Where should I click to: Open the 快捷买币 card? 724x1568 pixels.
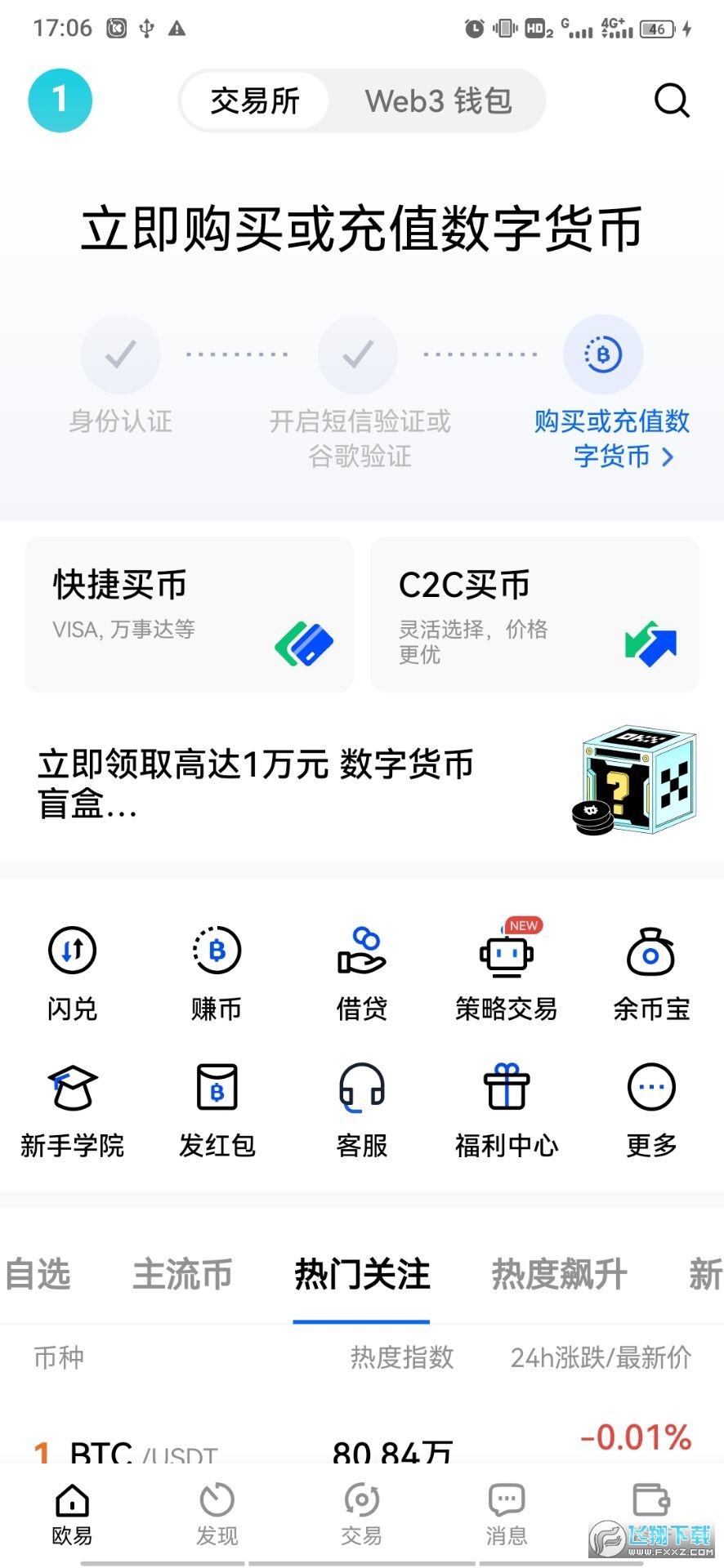(x=188, y=614)
